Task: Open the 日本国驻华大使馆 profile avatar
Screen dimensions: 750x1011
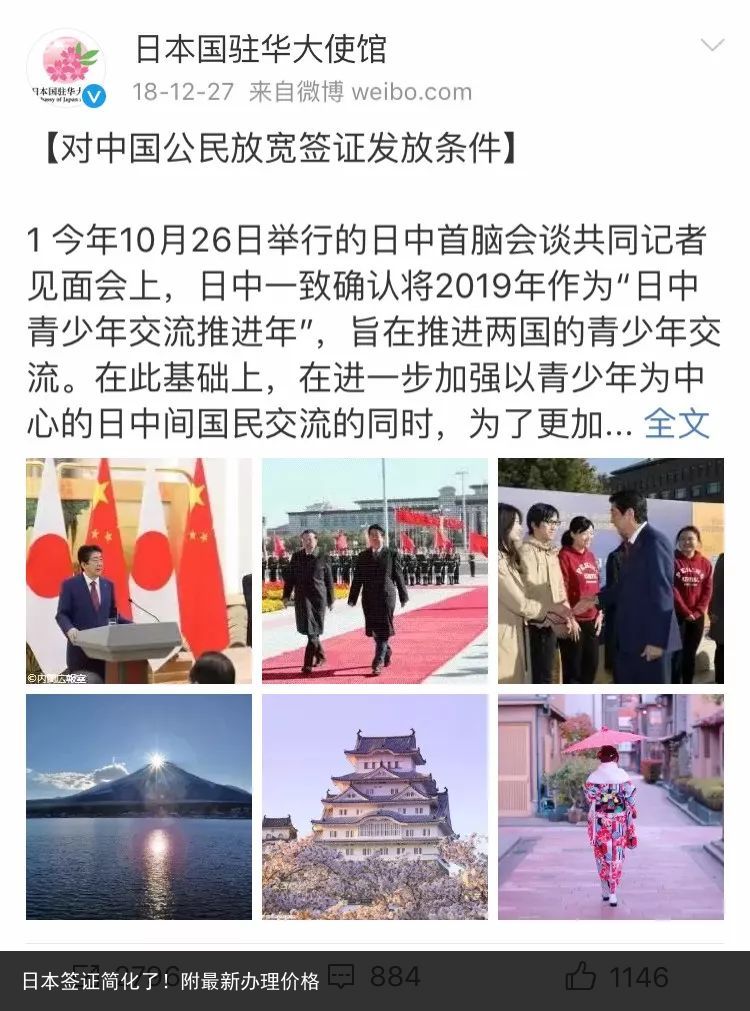Action: (65, 67)
